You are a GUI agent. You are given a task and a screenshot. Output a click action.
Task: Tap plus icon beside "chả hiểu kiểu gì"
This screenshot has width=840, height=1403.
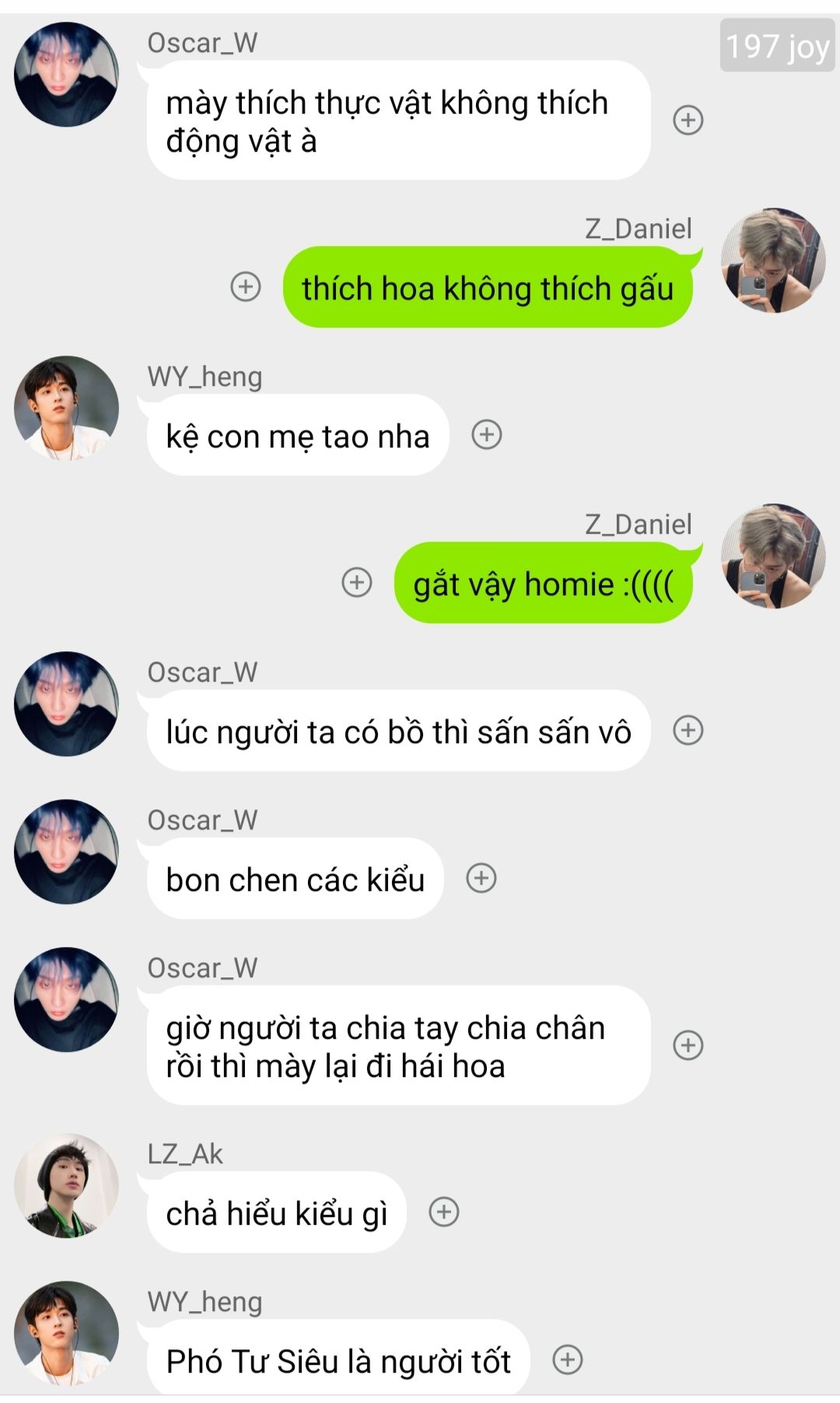444,1212
